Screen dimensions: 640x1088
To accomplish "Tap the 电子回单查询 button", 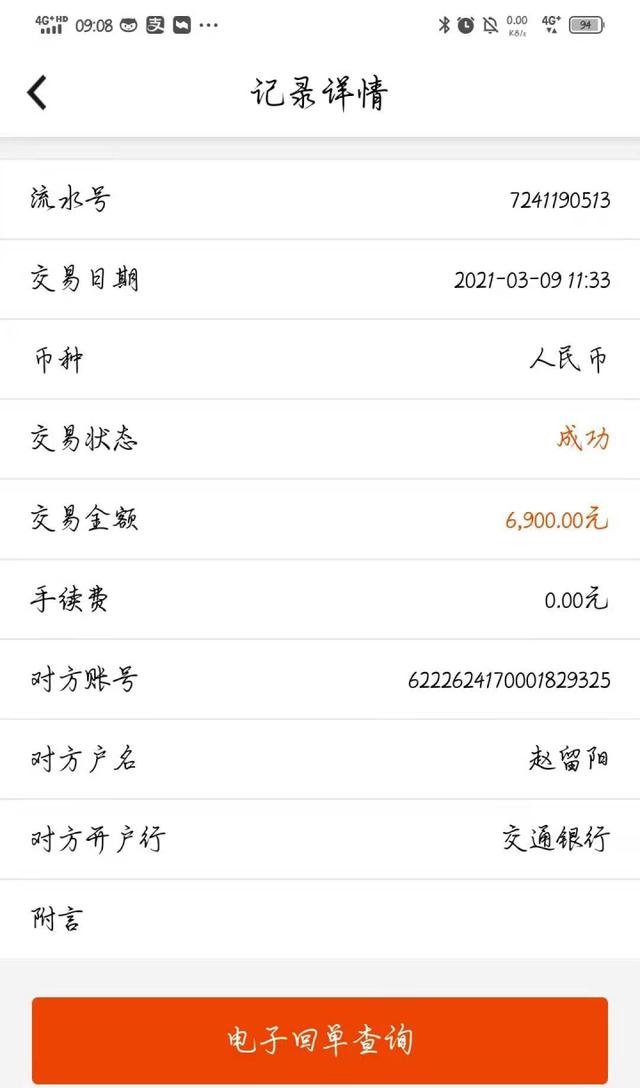I will (x=320, y=1040).
